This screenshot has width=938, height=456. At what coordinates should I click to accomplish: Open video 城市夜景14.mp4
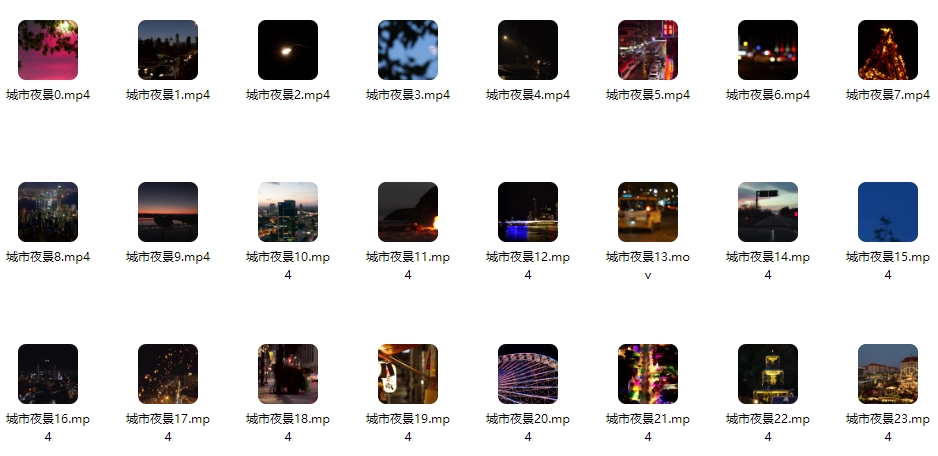(x=768, y=212)
